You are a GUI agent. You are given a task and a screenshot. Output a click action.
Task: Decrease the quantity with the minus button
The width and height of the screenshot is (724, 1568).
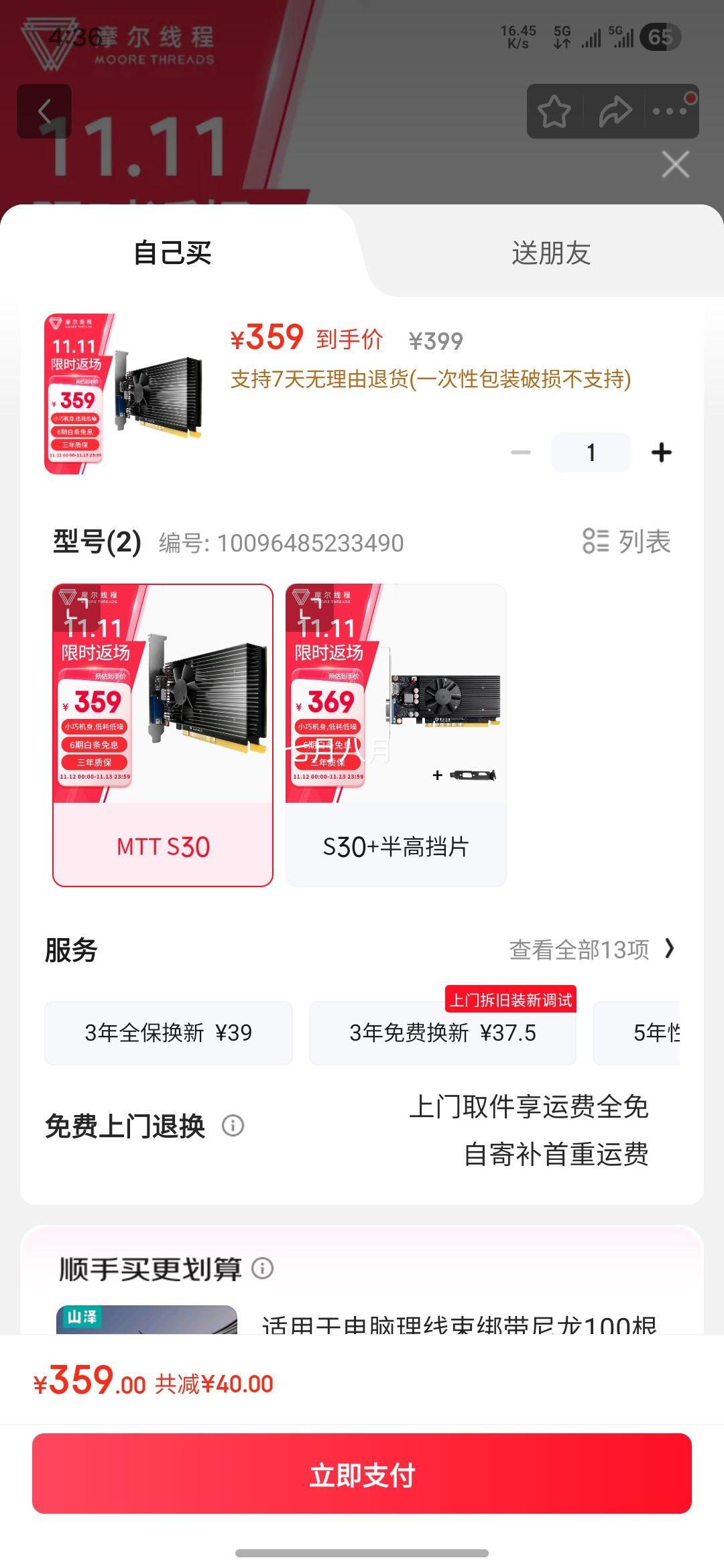click(521, 452)
